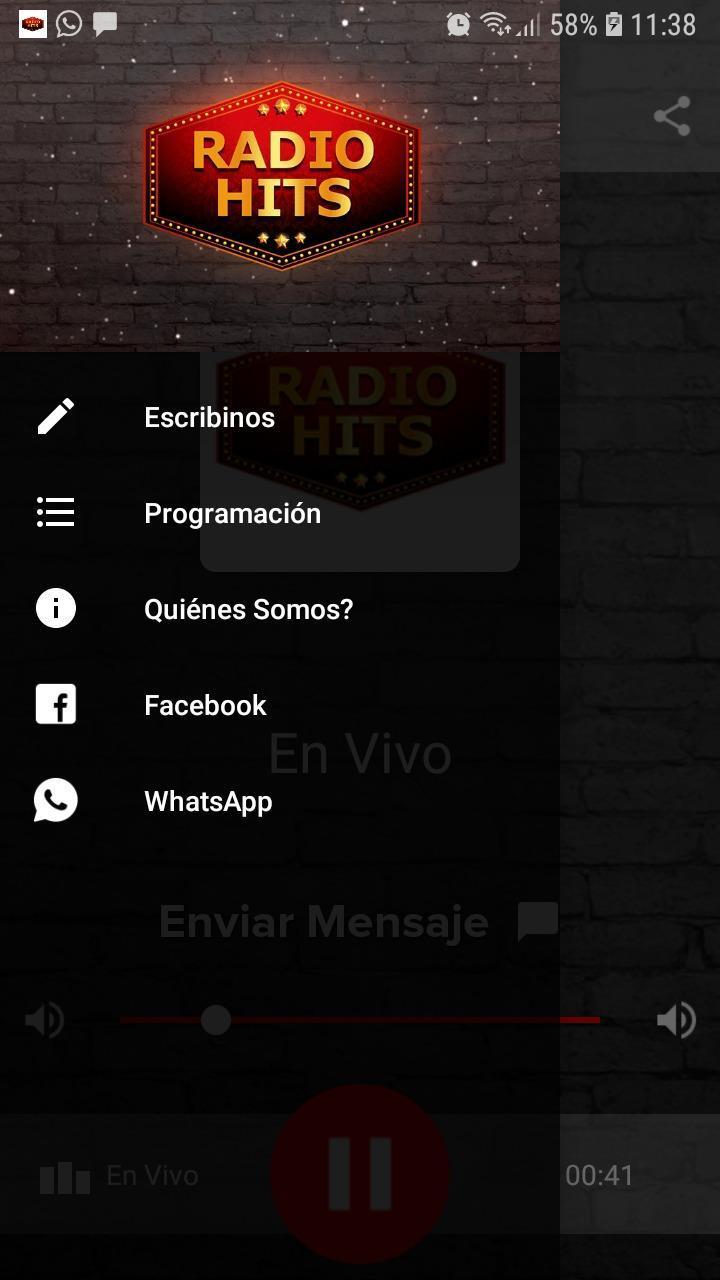Click the Programación list icon

pyautogui.click(x=55, y=512)
